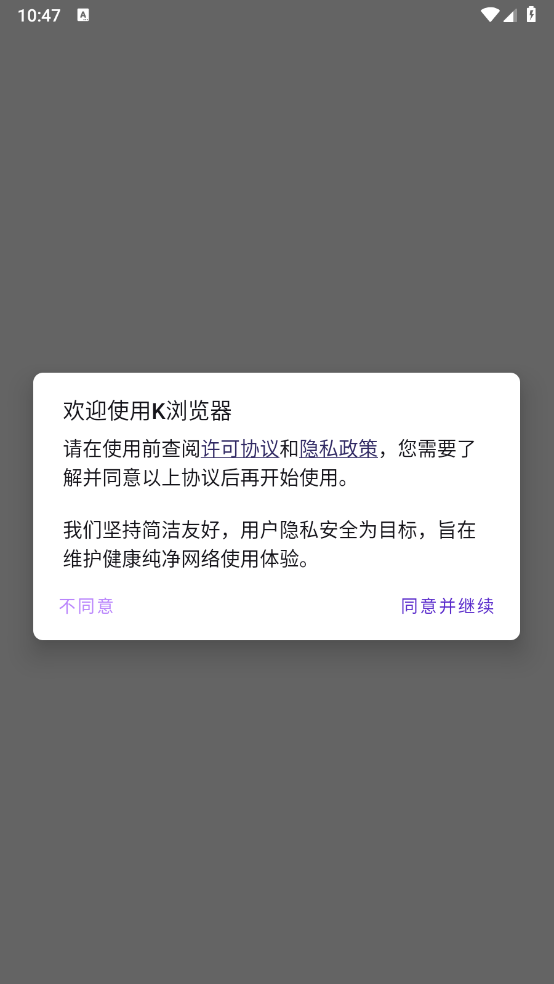Viewport: 554px width, 984px height.
Task: Select 同意并继续 to accept
Action: (x=447, y=606)
